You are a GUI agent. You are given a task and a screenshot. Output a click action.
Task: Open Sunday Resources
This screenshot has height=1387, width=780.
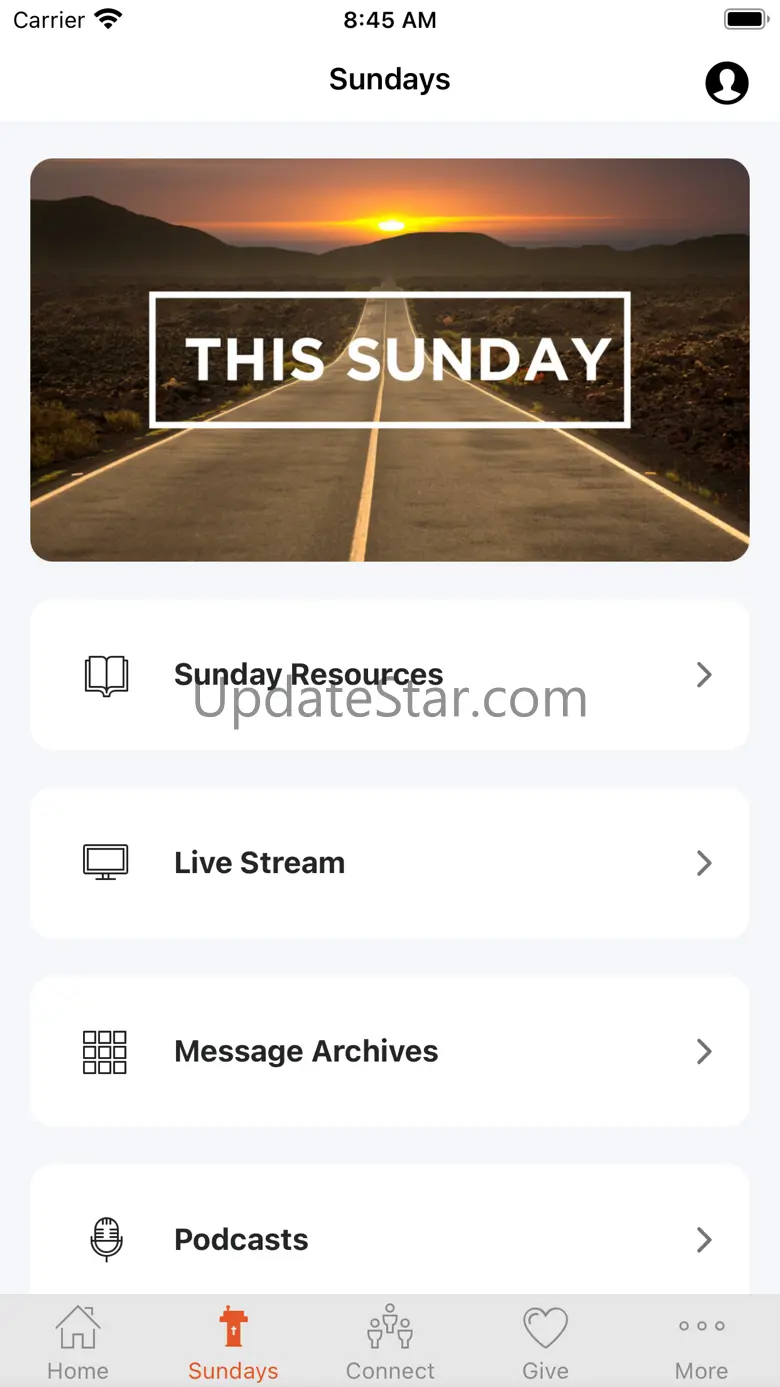coord(390,675)
